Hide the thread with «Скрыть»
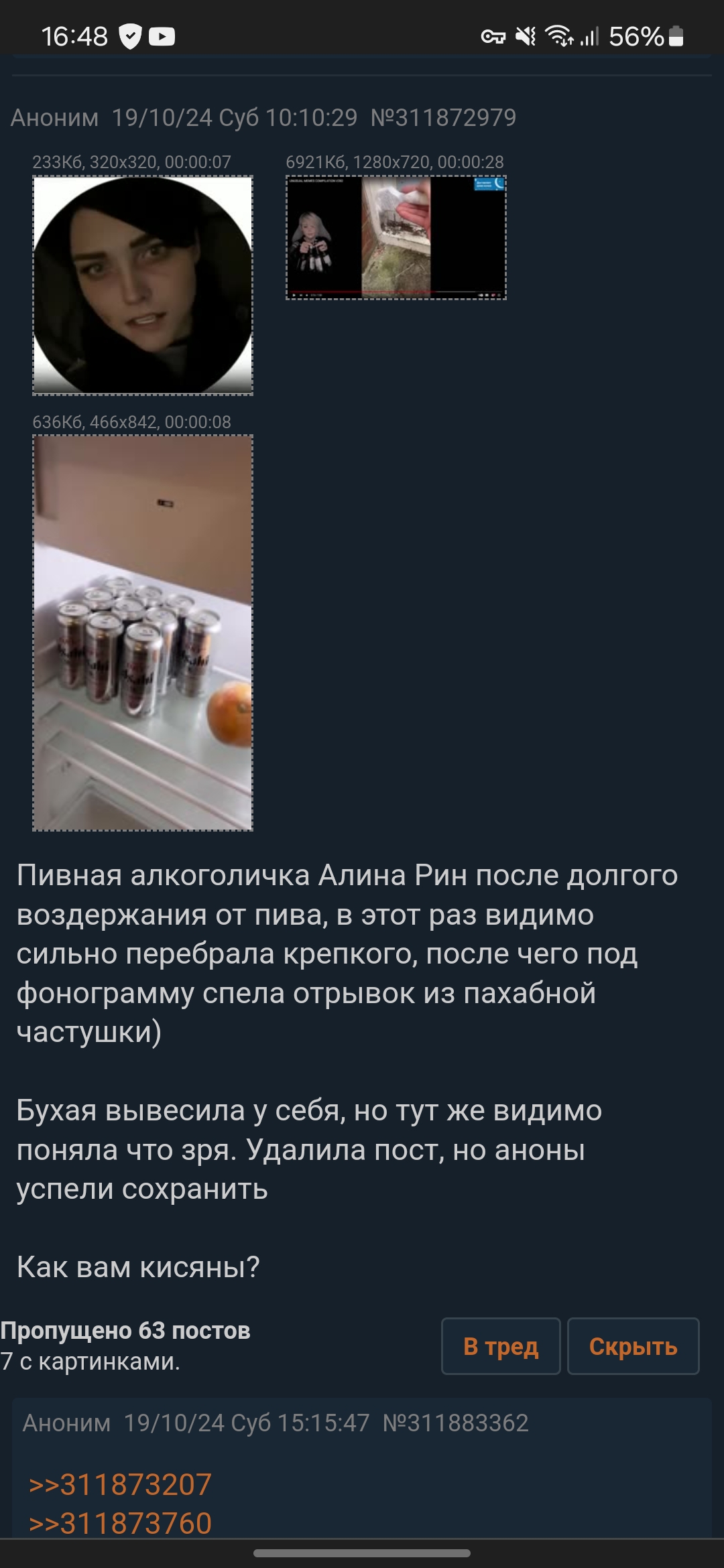Viewport: 724px width, 1568px height. [x=633, y=1346]
